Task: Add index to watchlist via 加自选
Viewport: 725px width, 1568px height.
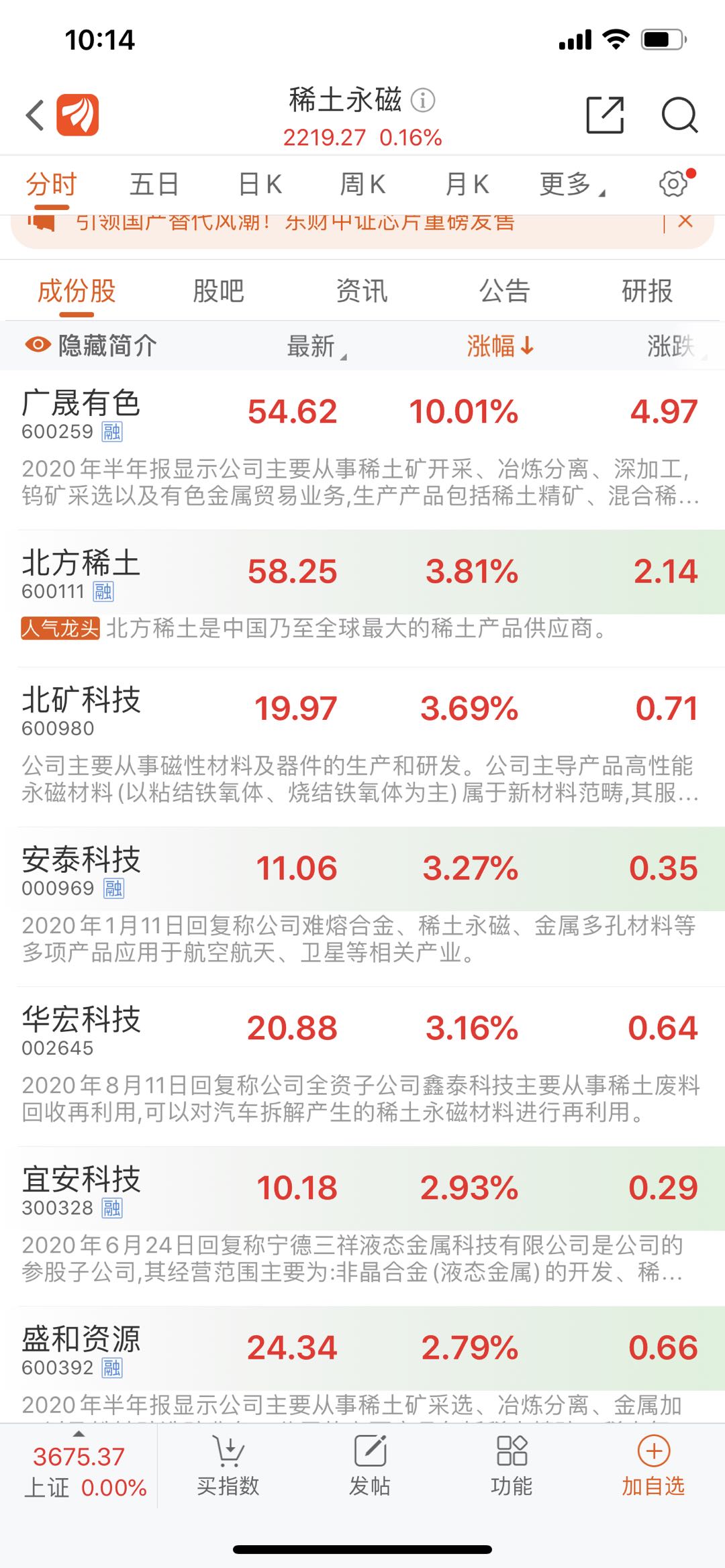Action: click(653, 1467)
